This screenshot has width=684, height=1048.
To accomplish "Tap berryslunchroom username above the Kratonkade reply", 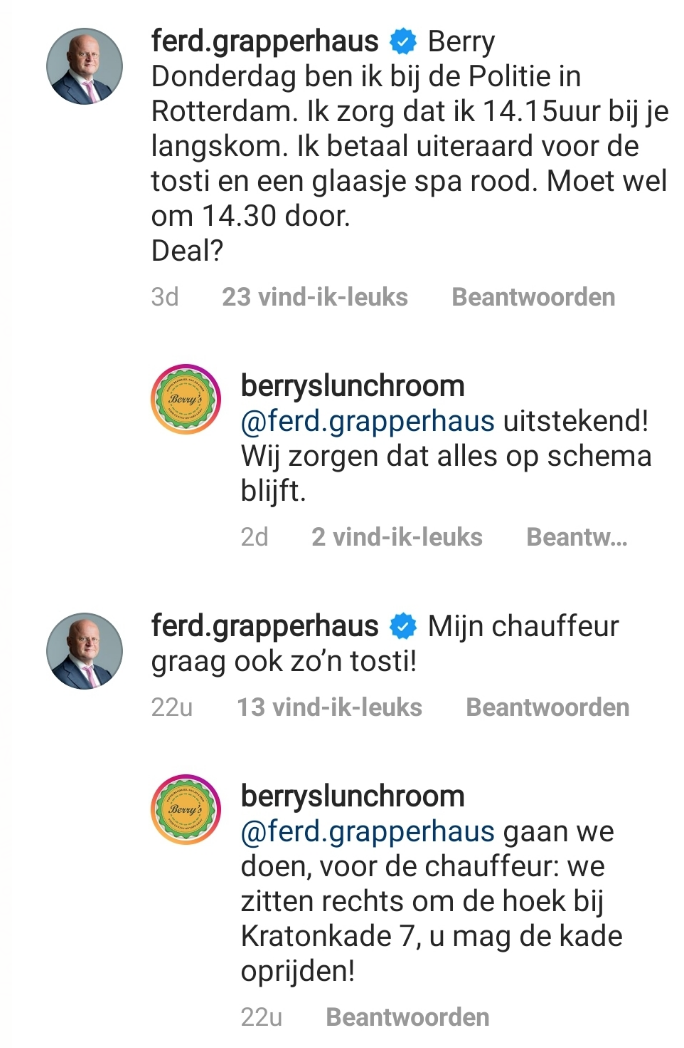I will (x=353, y=796).
